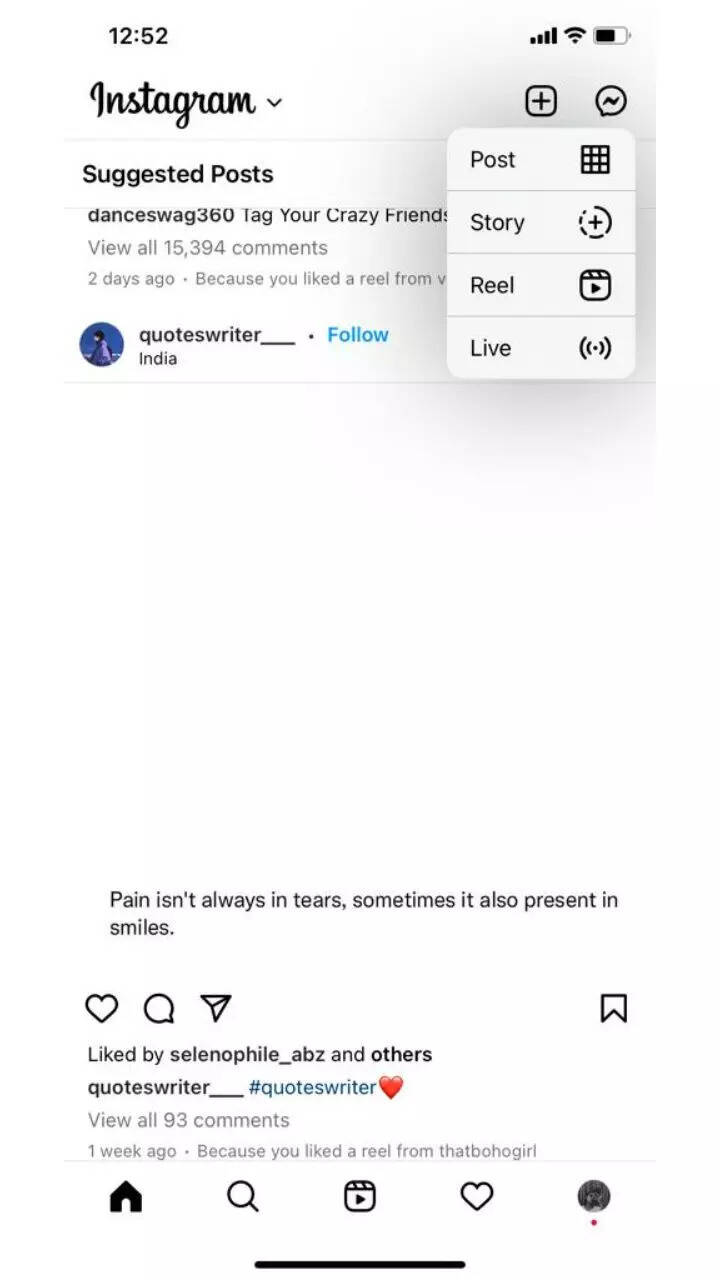720x1280 pixels.
Task: Open quoteswriter___ profile picture
Action: [x=102, y=344]
